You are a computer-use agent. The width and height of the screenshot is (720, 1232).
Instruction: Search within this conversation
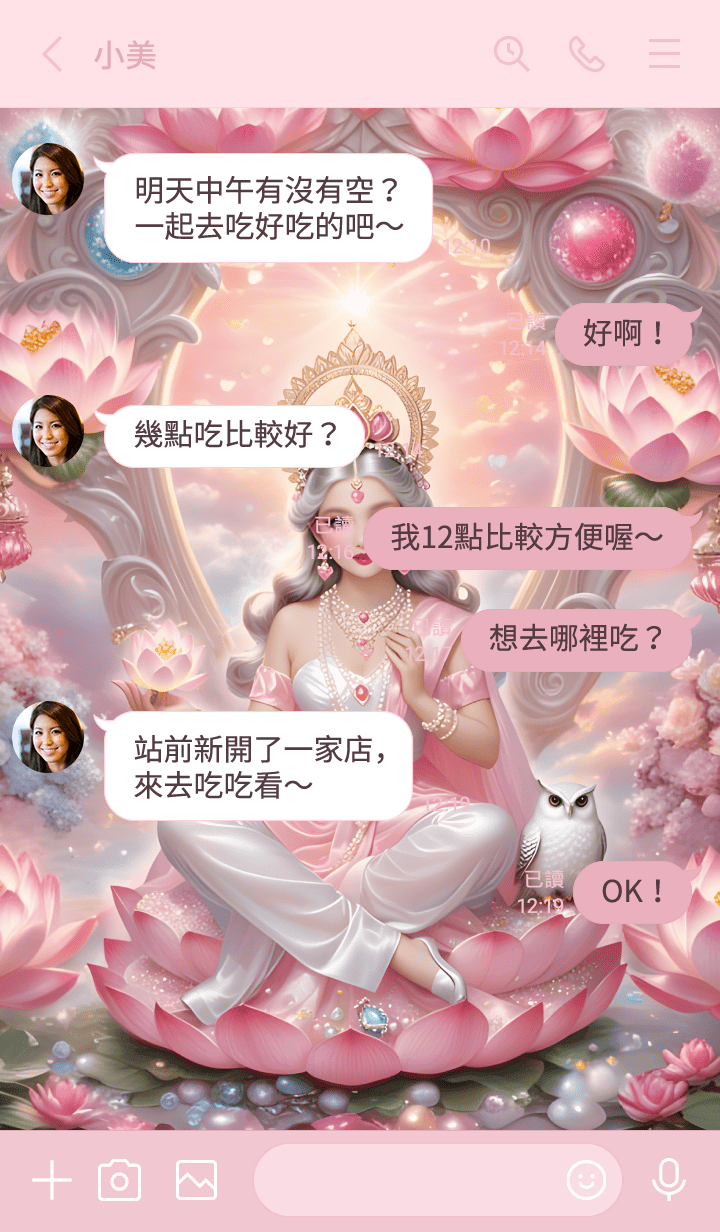coord(511,54)
